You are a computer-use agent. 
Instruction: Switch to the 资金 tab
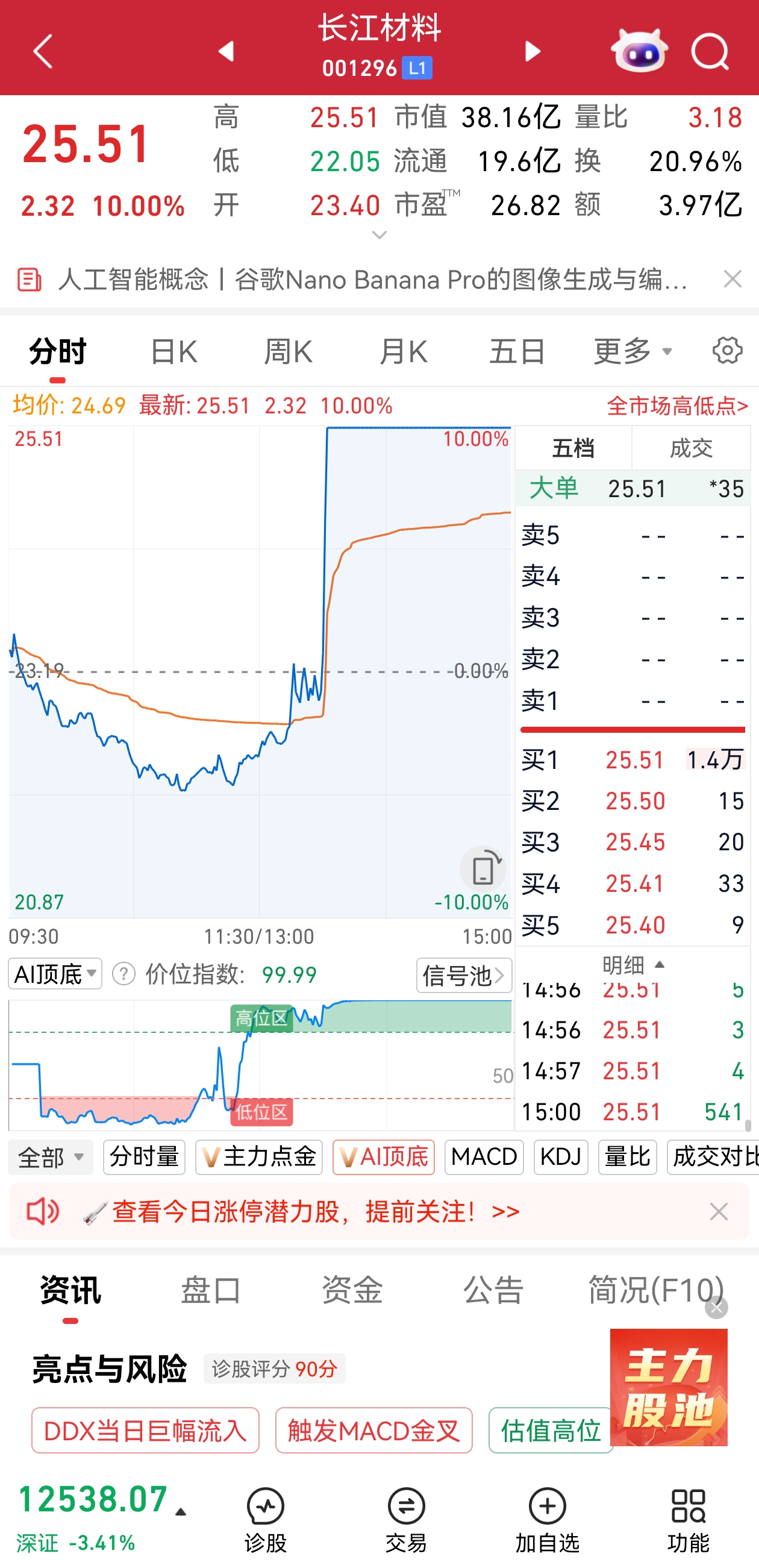(352, 1289)
